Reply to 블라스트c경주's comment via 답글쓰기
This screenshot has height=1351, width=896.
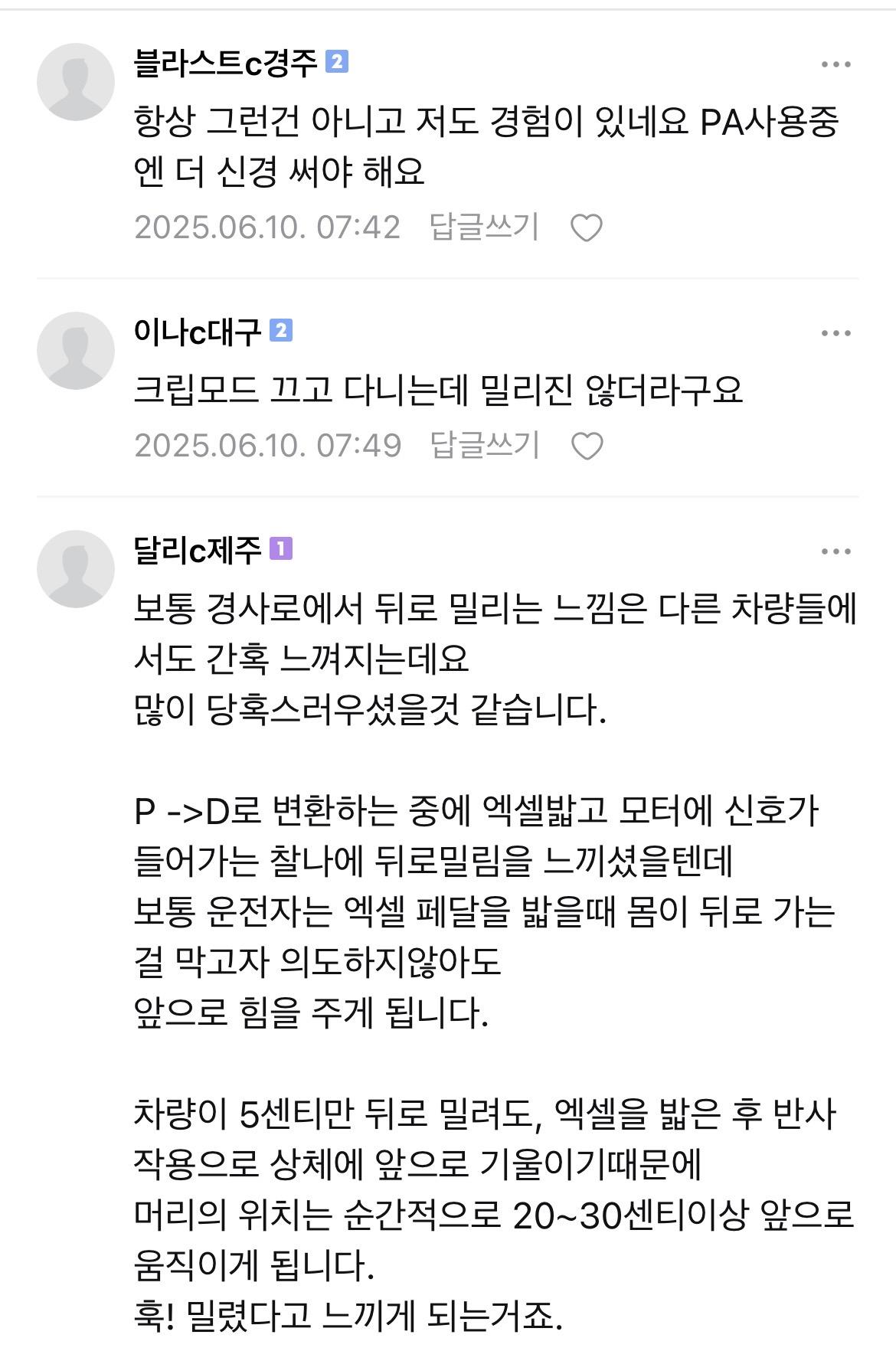click(484, 227)
